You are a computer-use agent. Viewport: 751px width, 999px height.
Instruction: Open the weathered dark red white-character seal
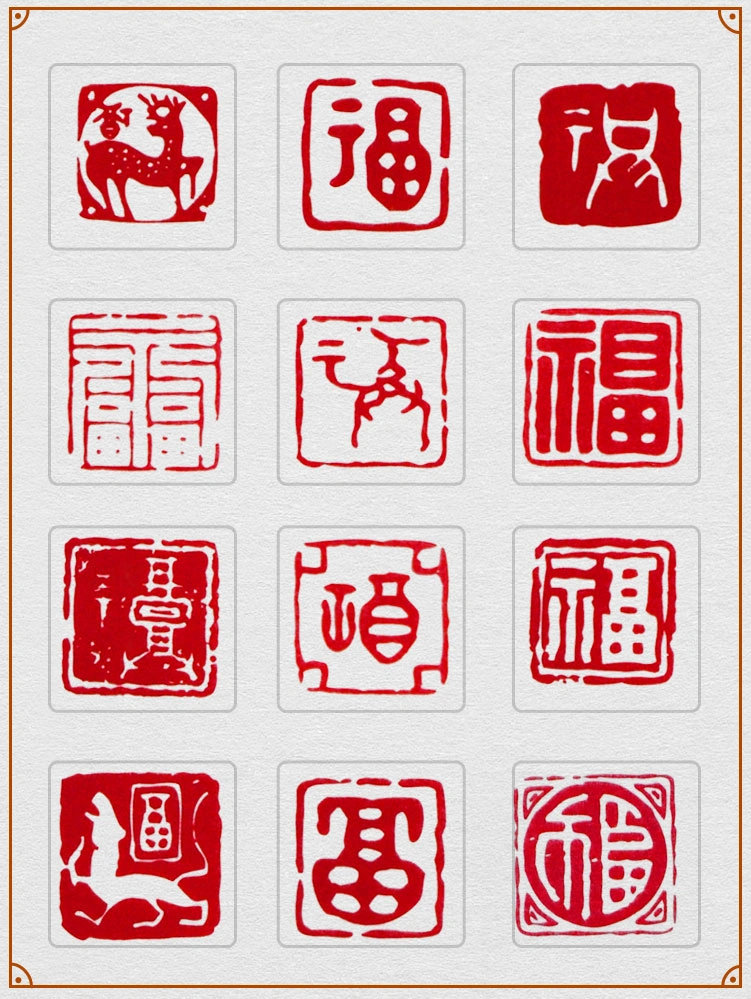(x=142, y=619)
